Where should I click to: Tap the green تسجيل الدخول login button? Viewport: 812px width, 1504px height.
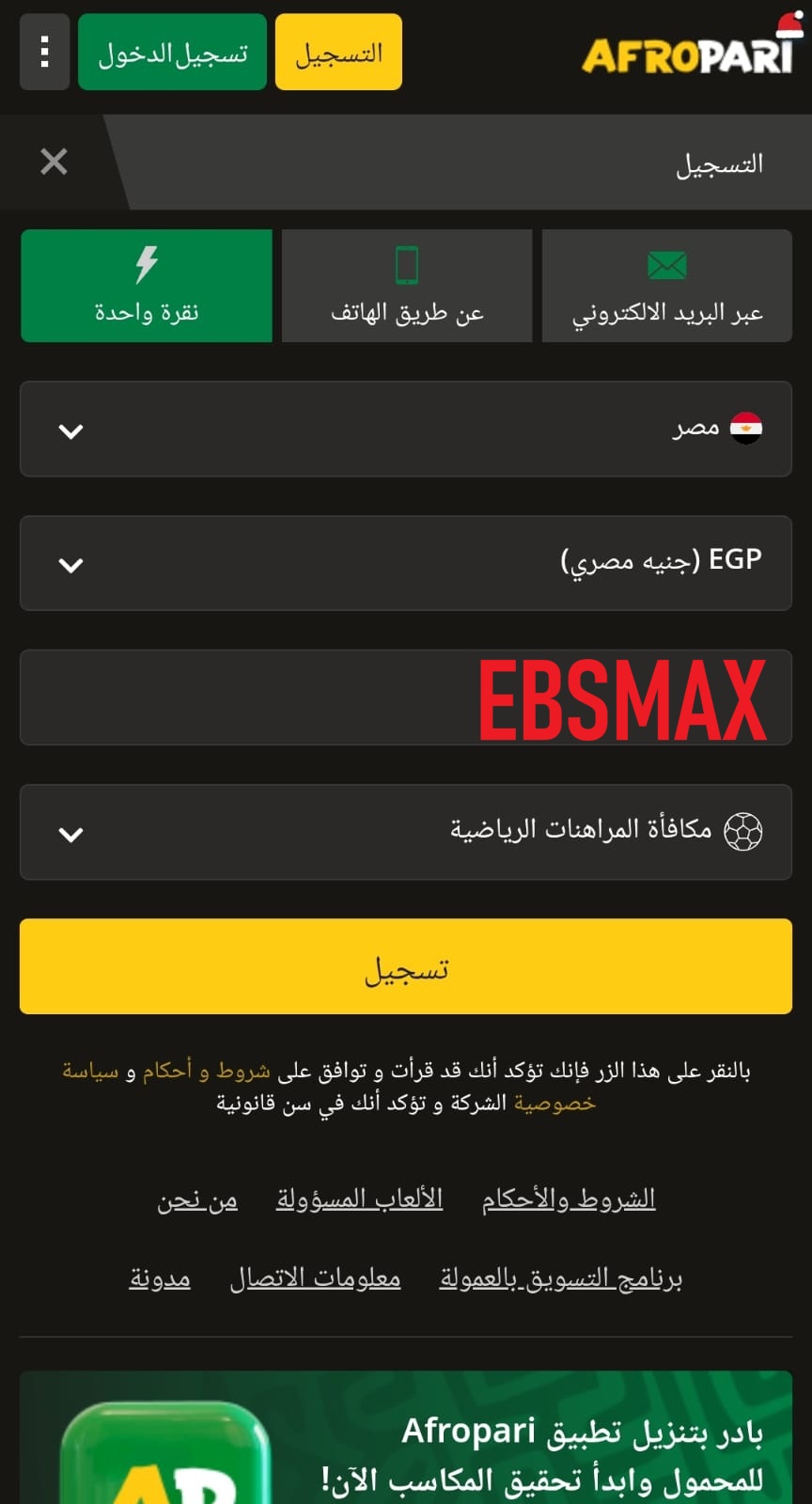click(x=172, y=53)
